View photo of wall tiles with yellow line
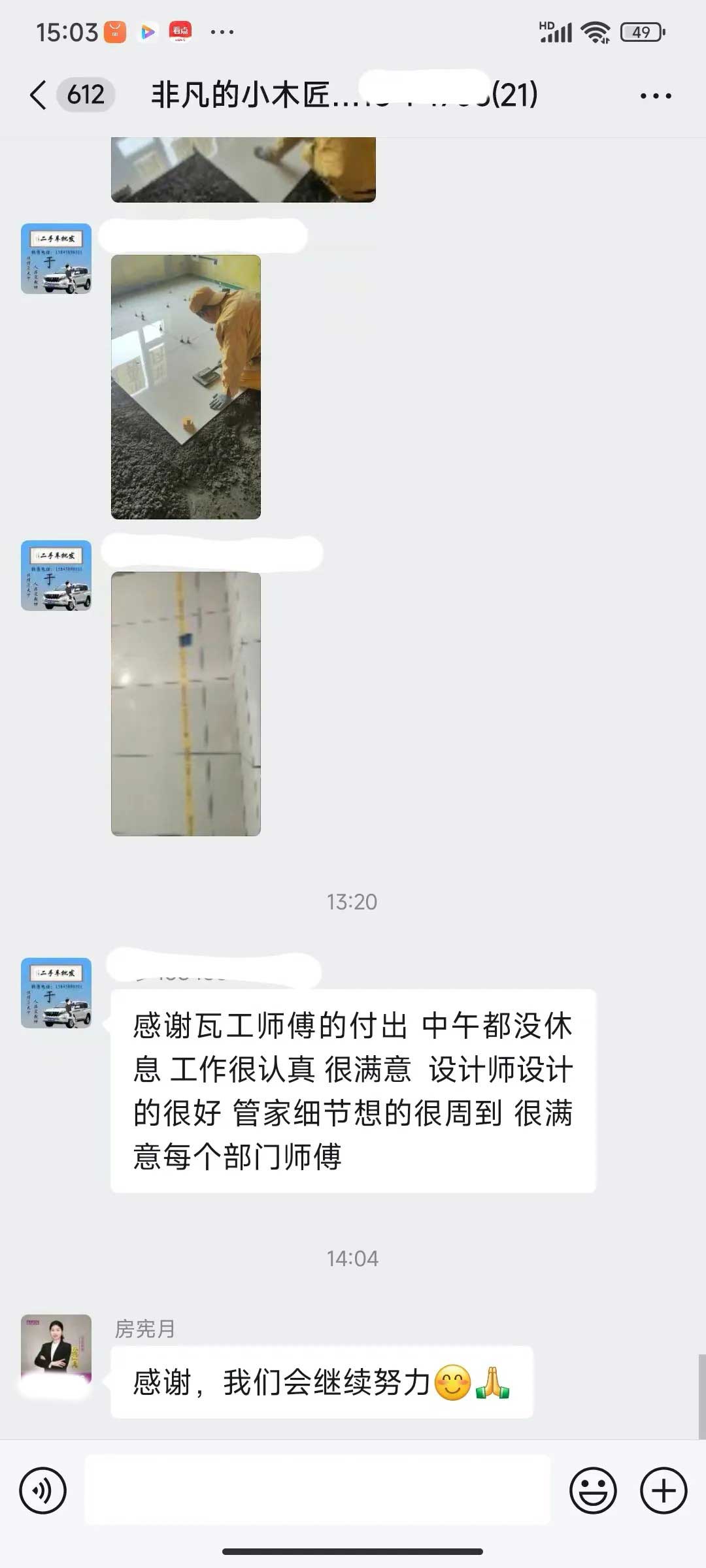This screenshot has height=1568, width=706. click(x=186, y=704)
